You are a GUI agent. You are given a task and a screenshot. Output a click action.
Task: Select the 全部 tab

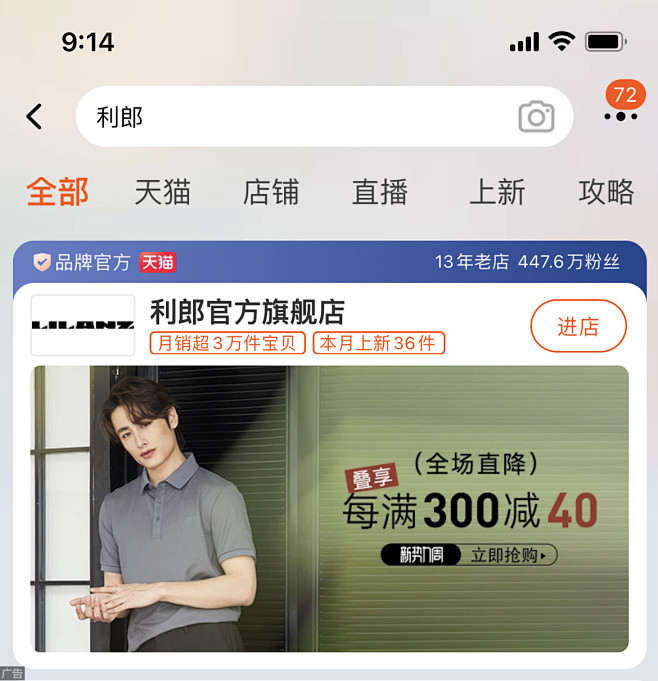click(x=57, y=192)
